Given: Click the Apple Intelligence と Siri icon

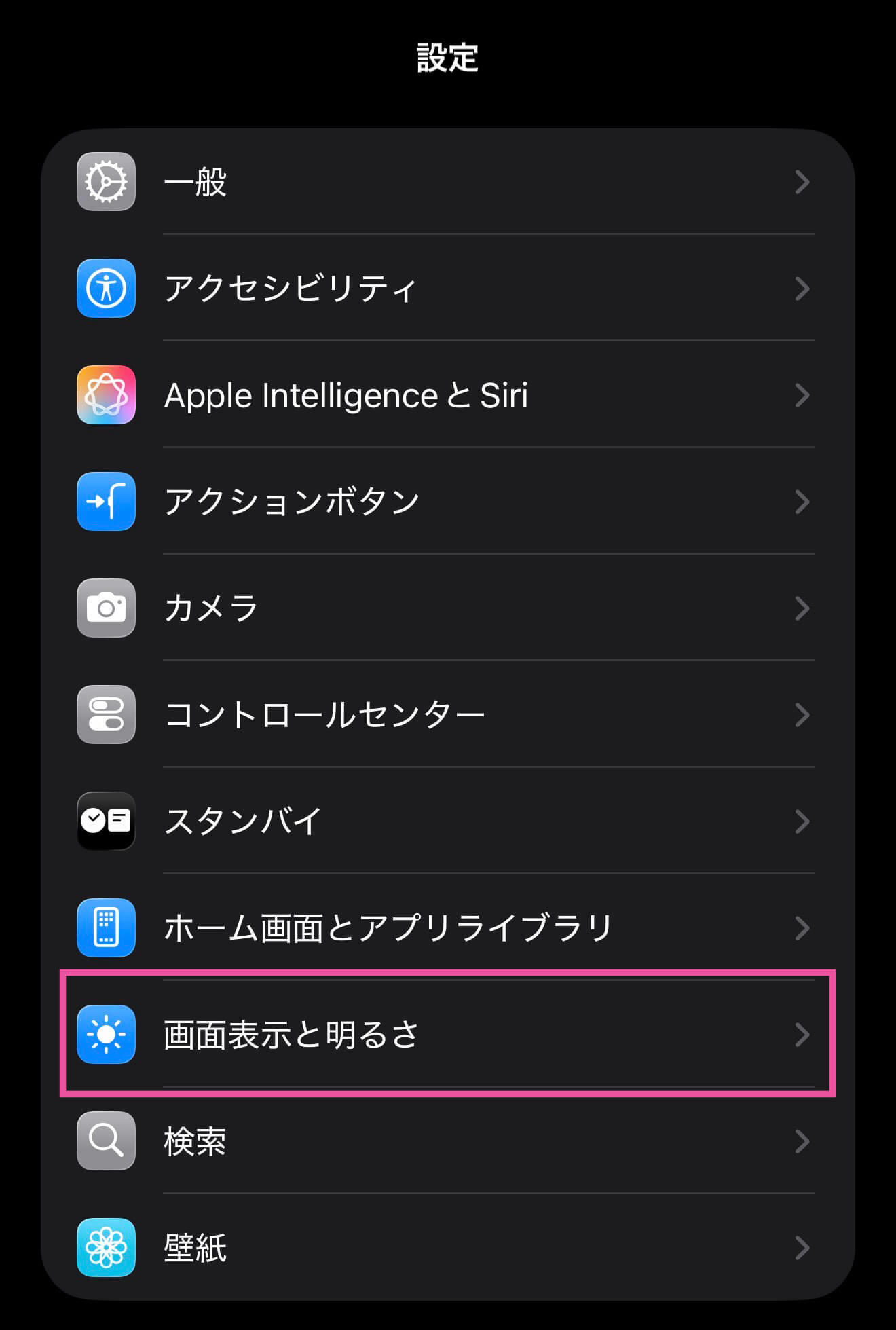Looking at the screenshot, I should point(106,394).
